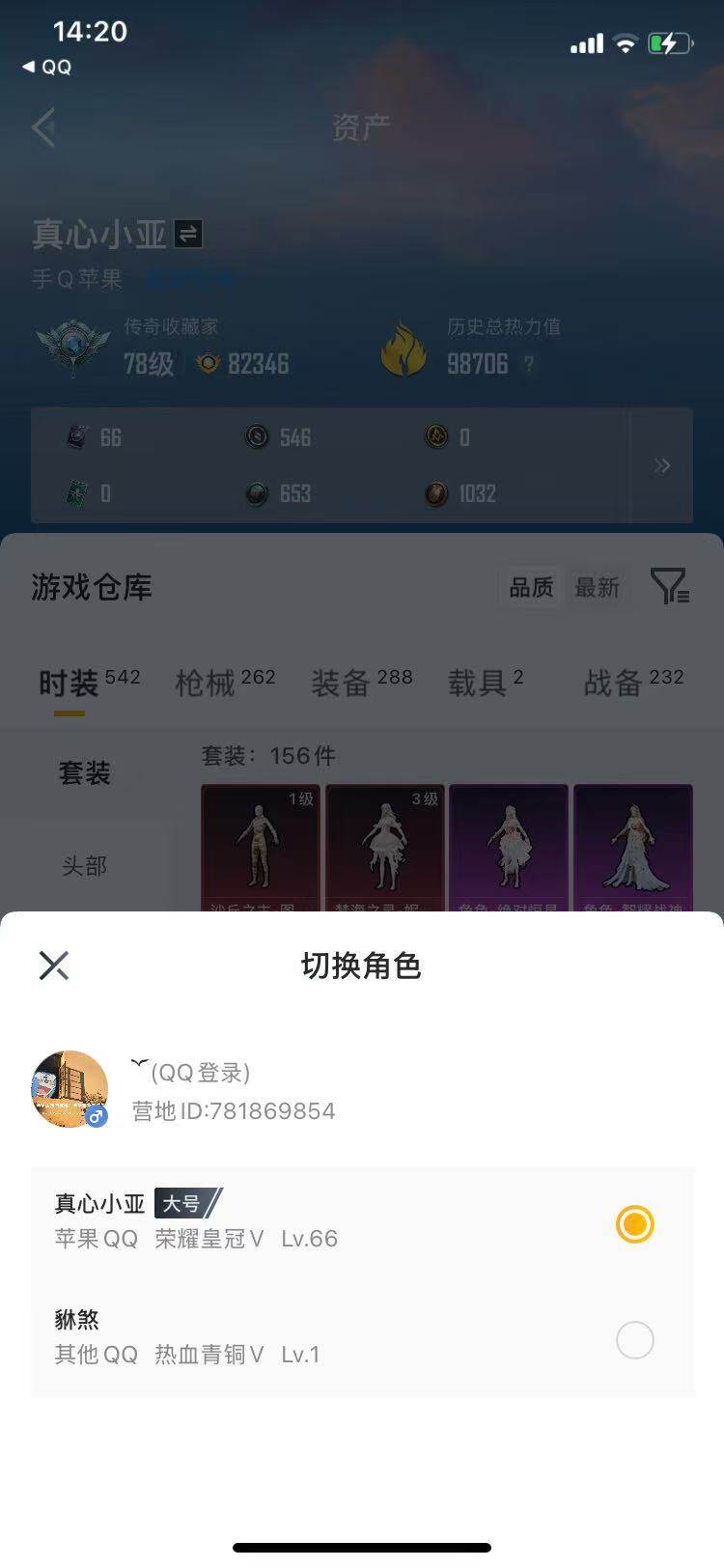Expand the currency panel via the >> arrow
The height and width of the screenshot is (1568, 724).
click(663, 465)
